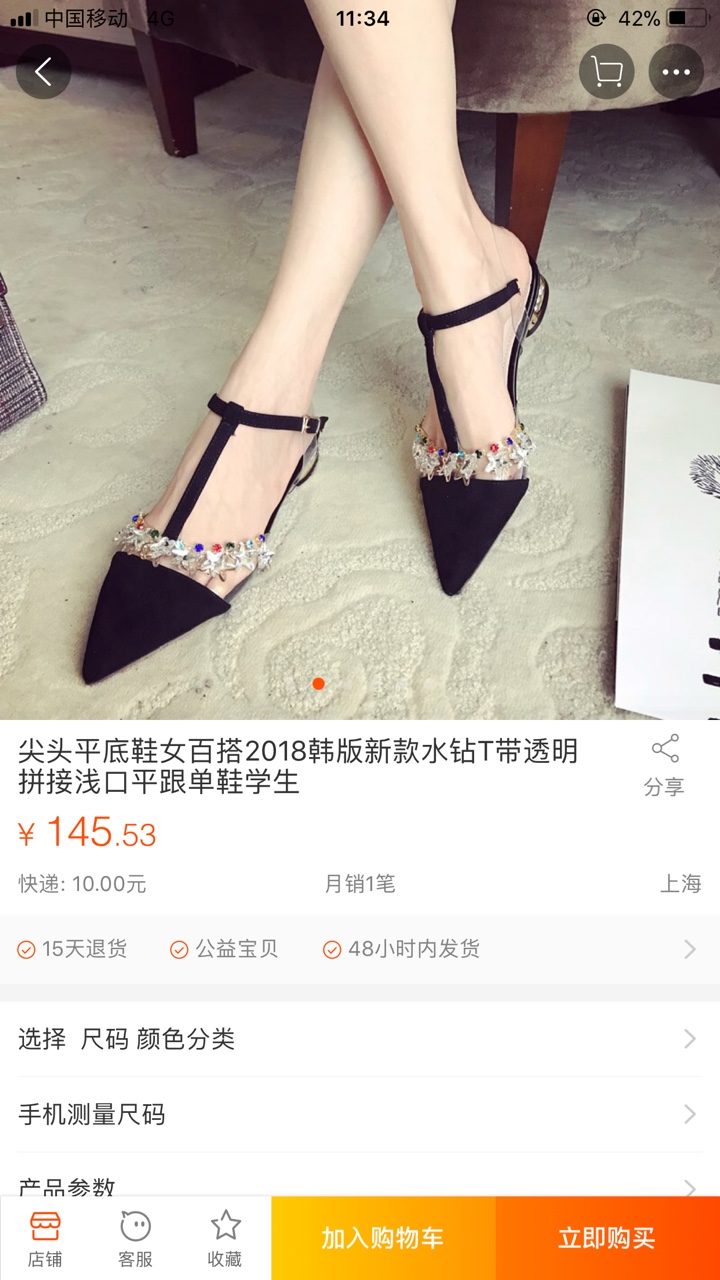This screenshot has height=1280, width=720.
Task: Add item to favorites with 收藏
Action: coord(225,1239)
